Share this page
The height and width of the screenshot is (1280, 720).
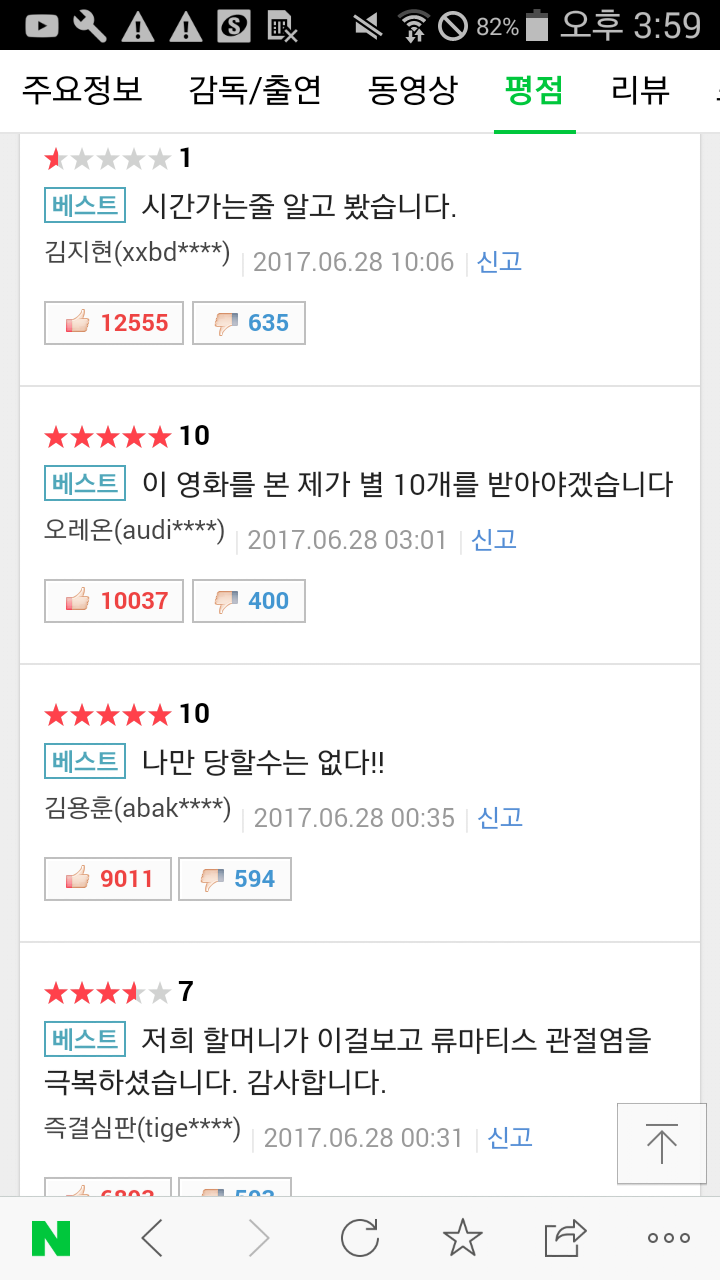[565, 1239]
